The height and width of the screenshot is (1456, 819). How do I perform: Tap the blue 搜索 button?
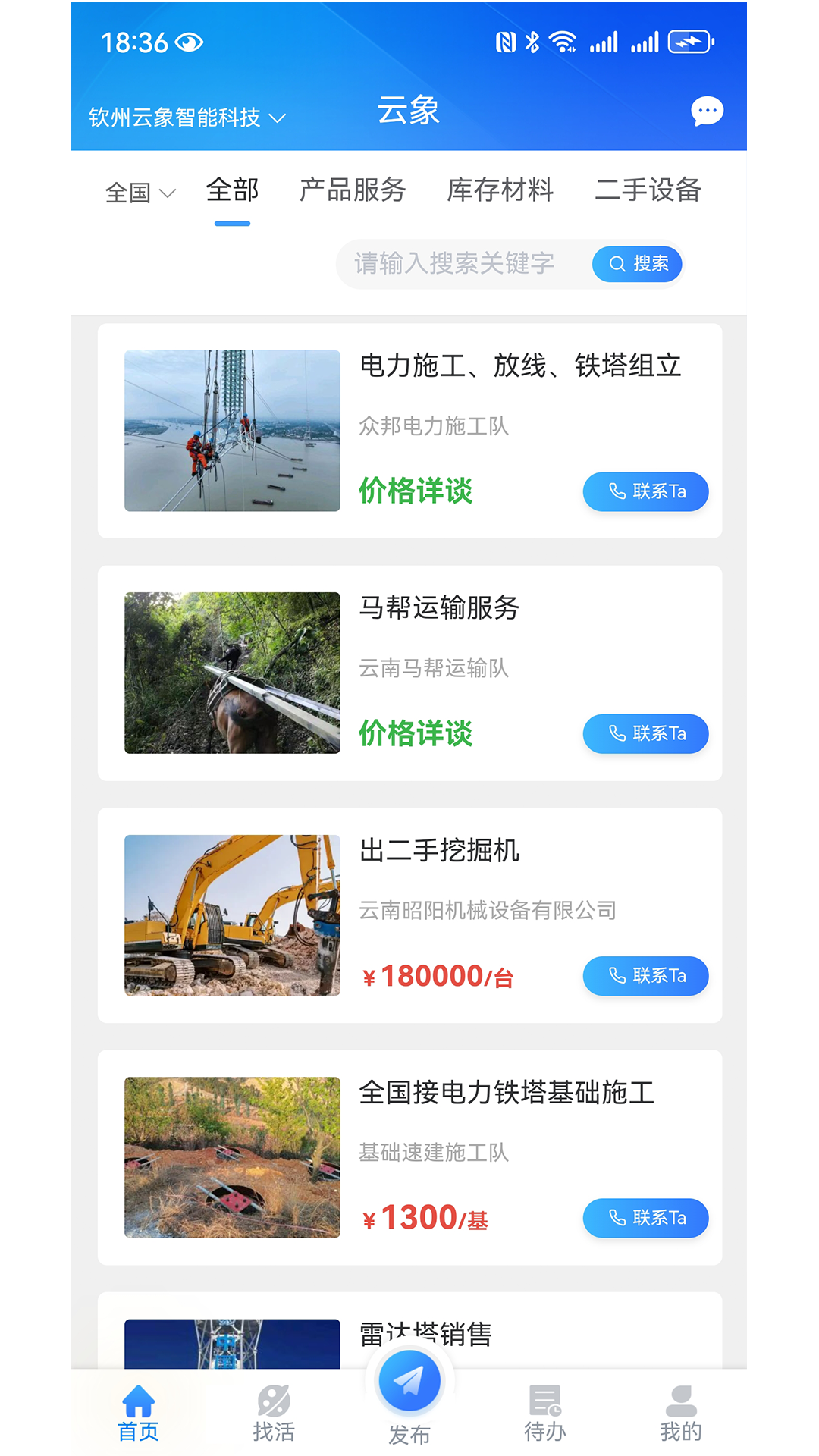pos(637,264)
